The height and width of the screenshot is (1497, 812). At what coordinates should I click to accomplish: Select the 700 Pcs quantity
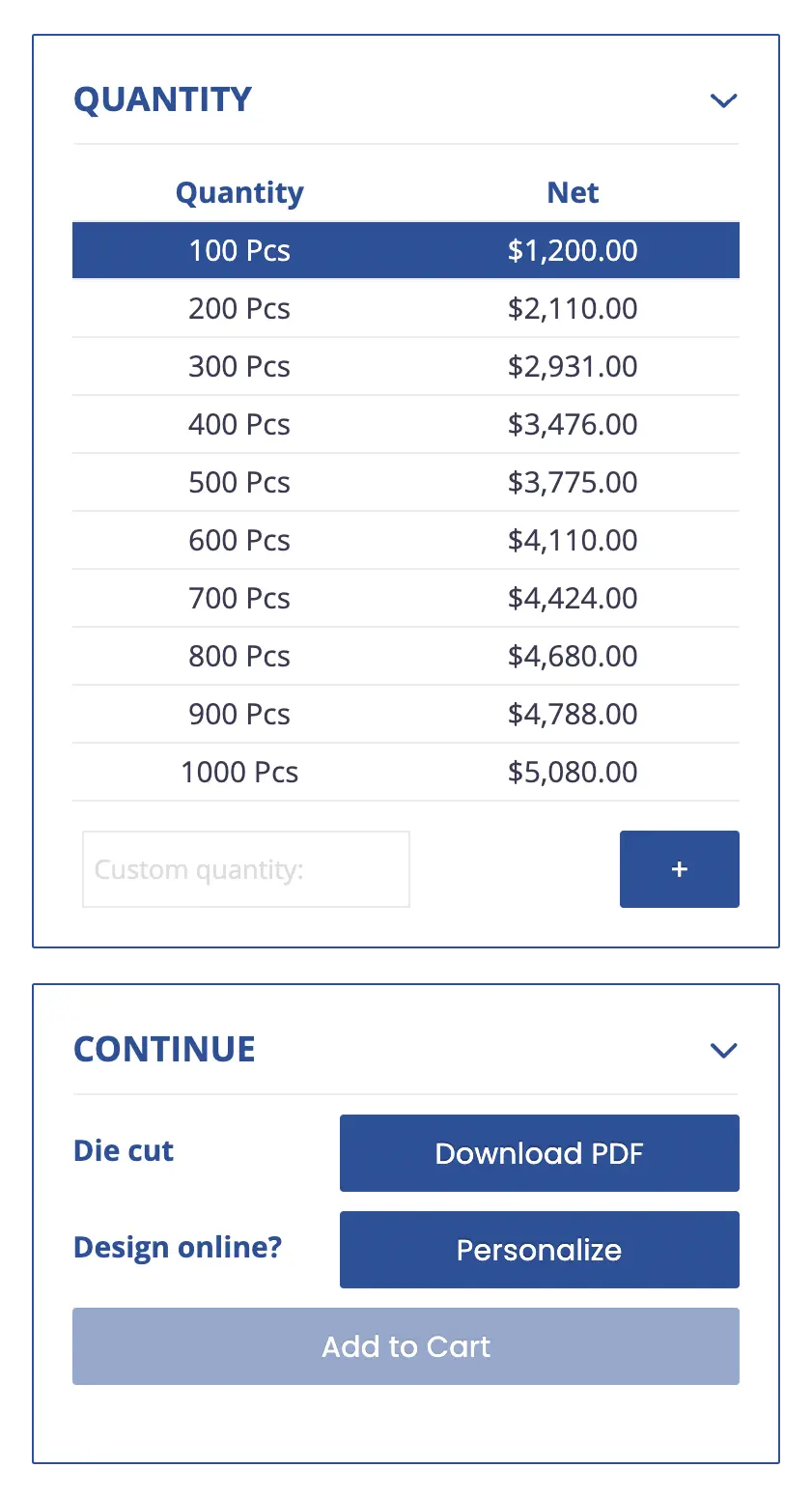pos(406,598)
